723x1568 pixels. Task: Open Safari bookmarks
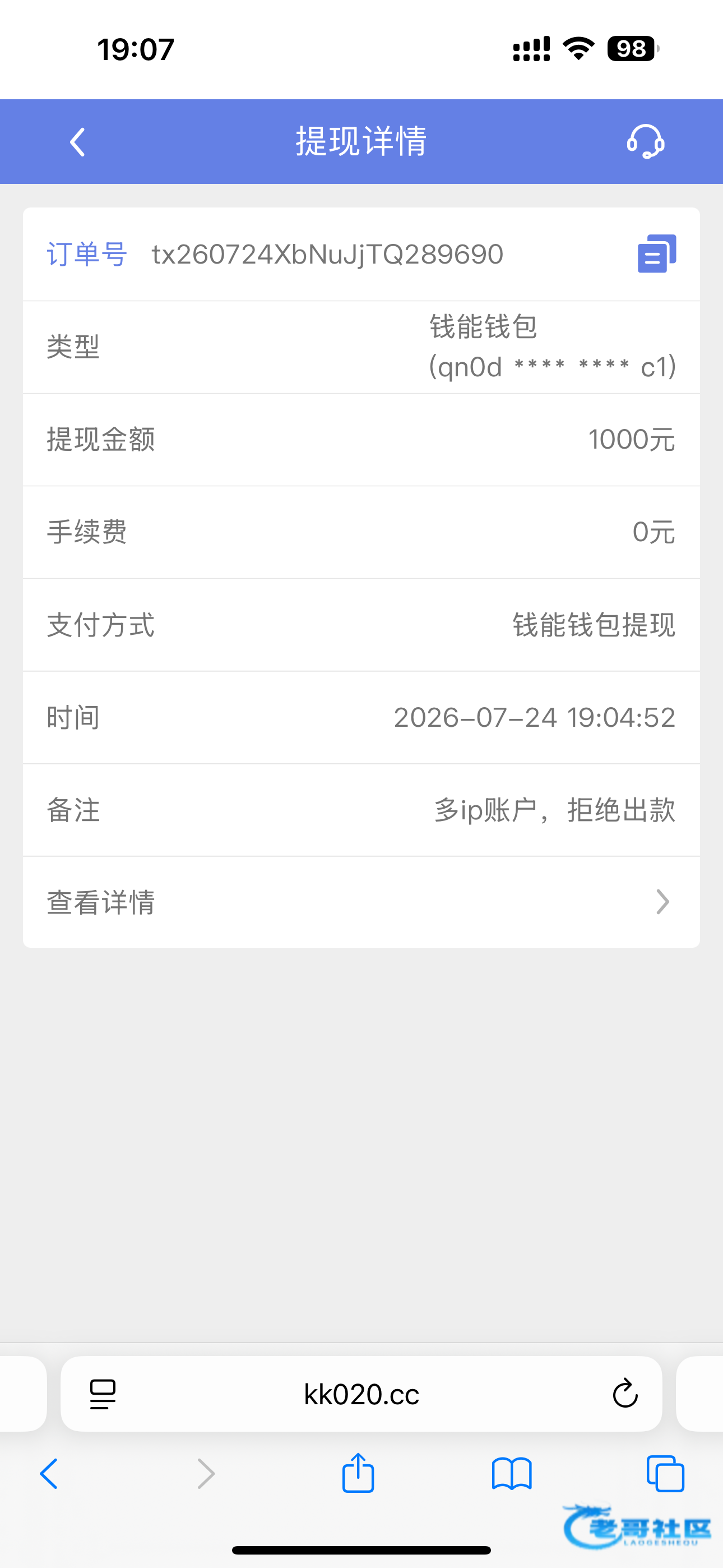pos(512,1474)
